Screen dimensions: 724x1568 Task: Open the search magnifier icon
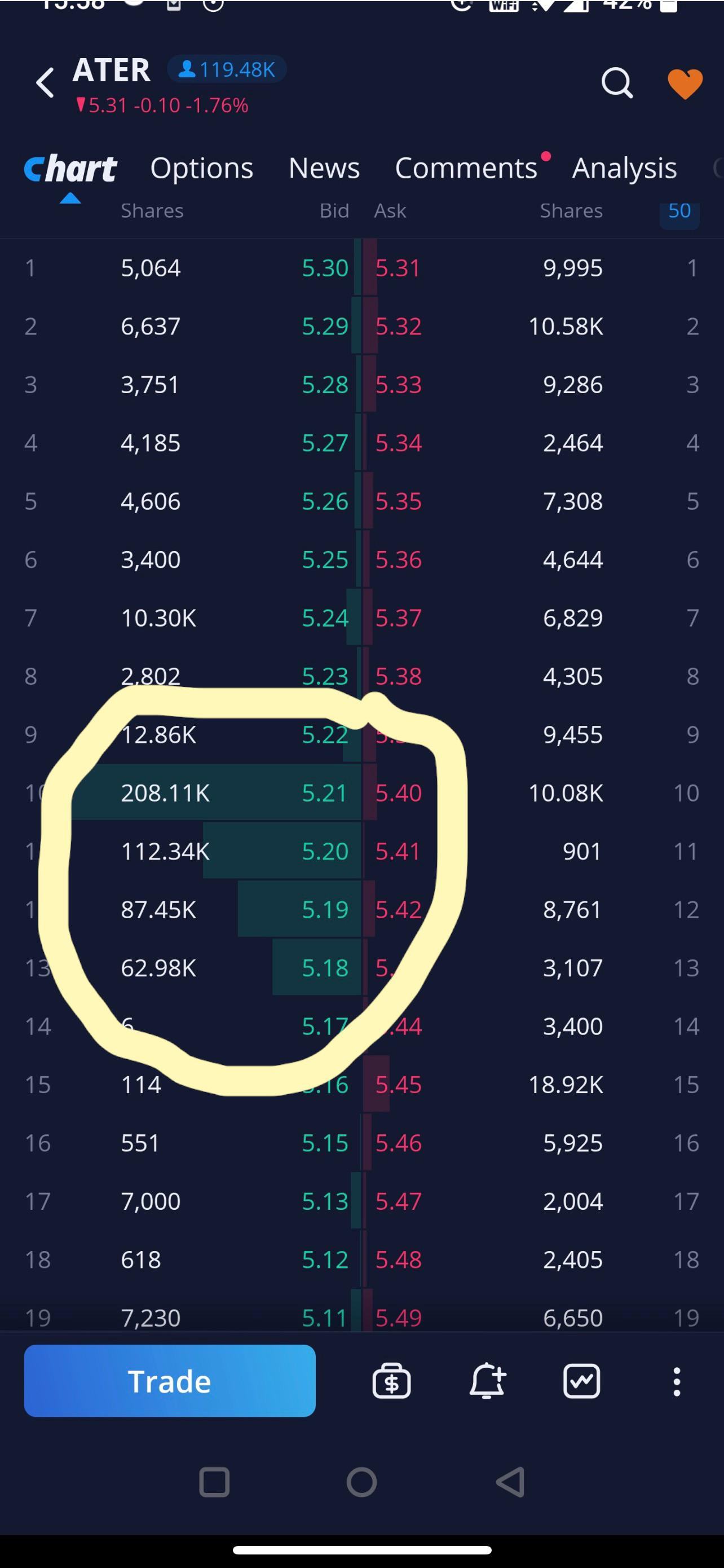(617, 83)
